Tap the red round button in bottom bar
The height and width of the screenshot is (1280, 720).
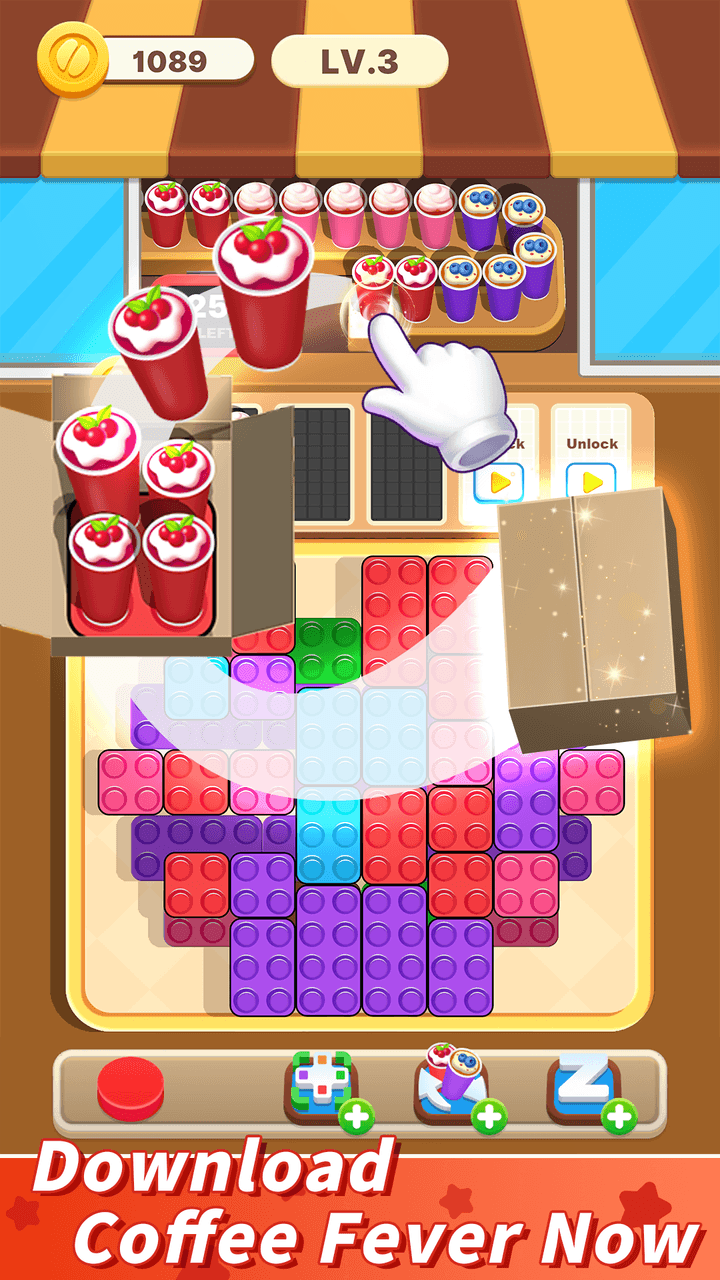(x=130, y=1090)
